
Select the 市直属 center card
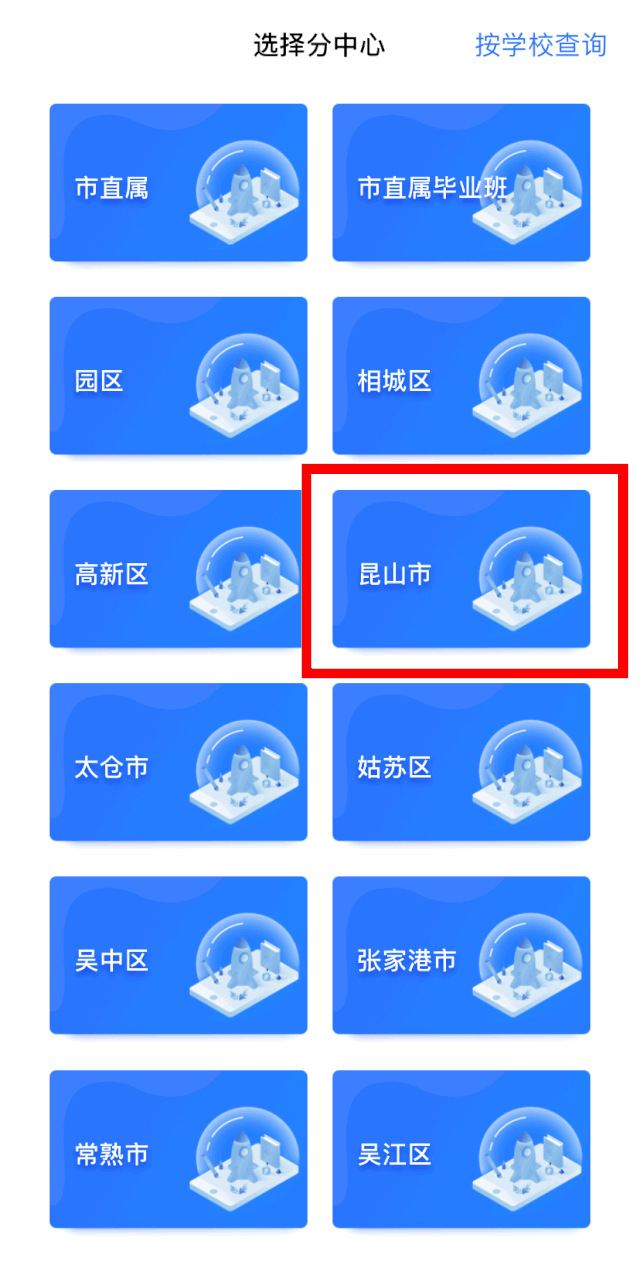pos(178,183)
